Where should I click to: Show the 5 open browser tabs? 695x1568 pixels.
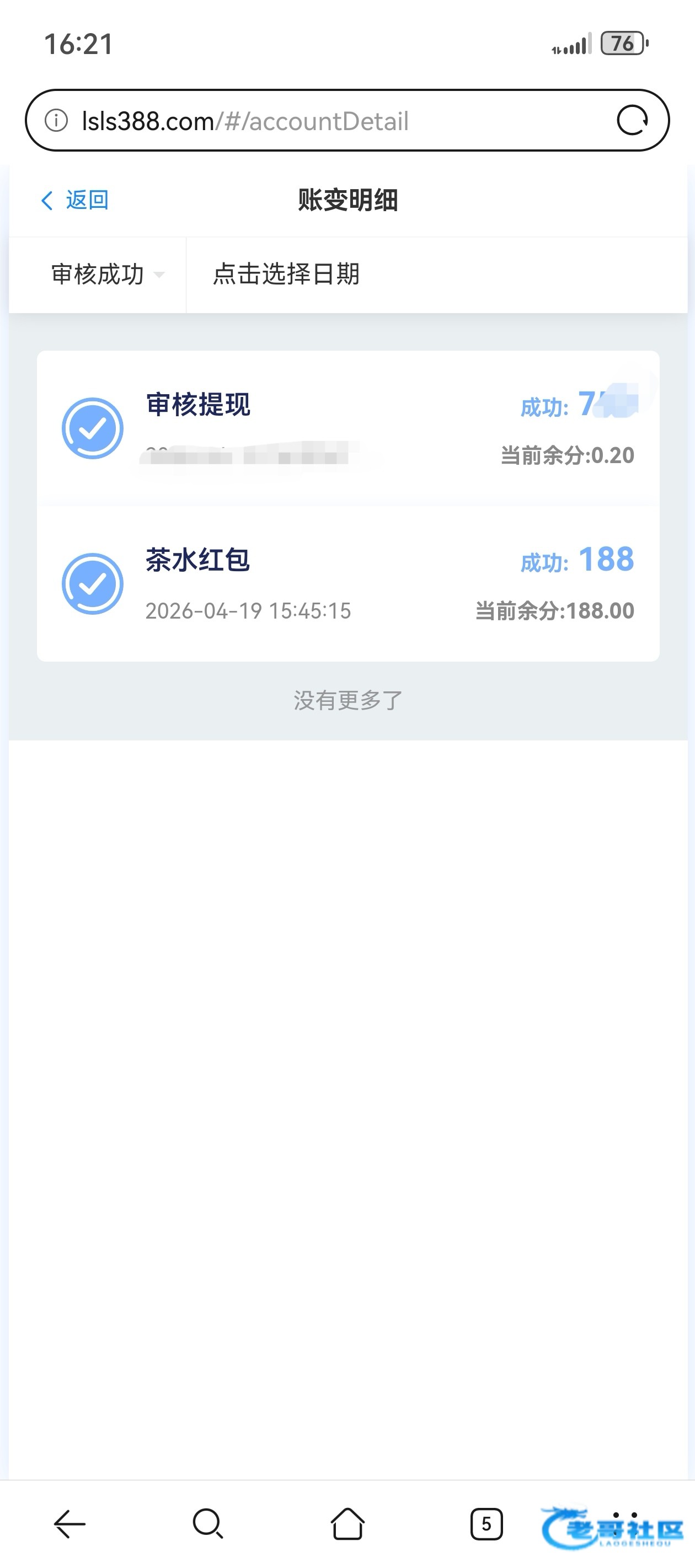[x=486, y=1524]
